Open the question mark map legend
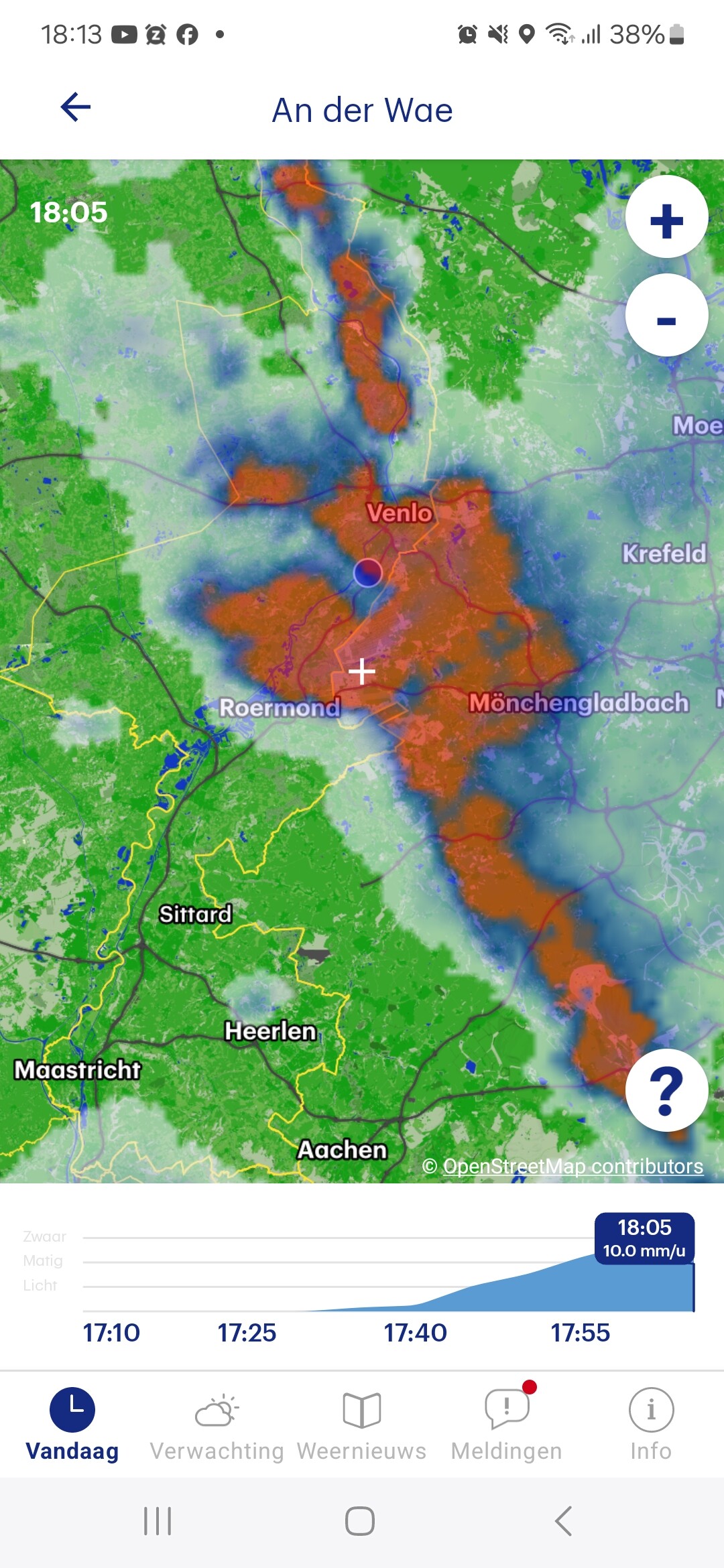Screen dimensions: 724x1568 666,1090
